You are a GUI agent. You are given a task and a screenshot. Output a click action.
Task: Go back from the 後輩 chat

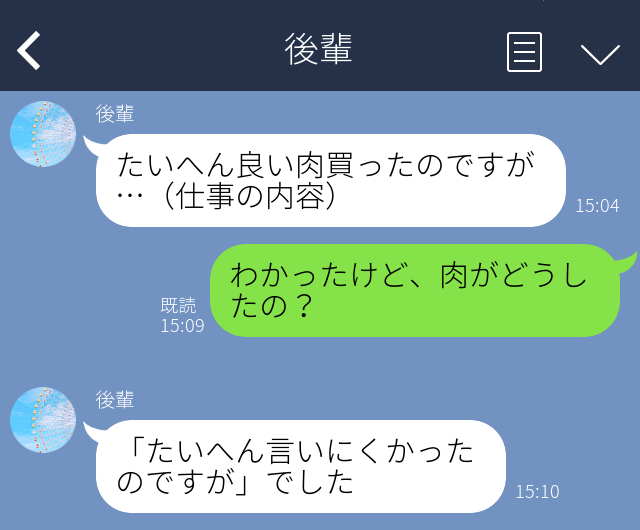coord(29,51)
